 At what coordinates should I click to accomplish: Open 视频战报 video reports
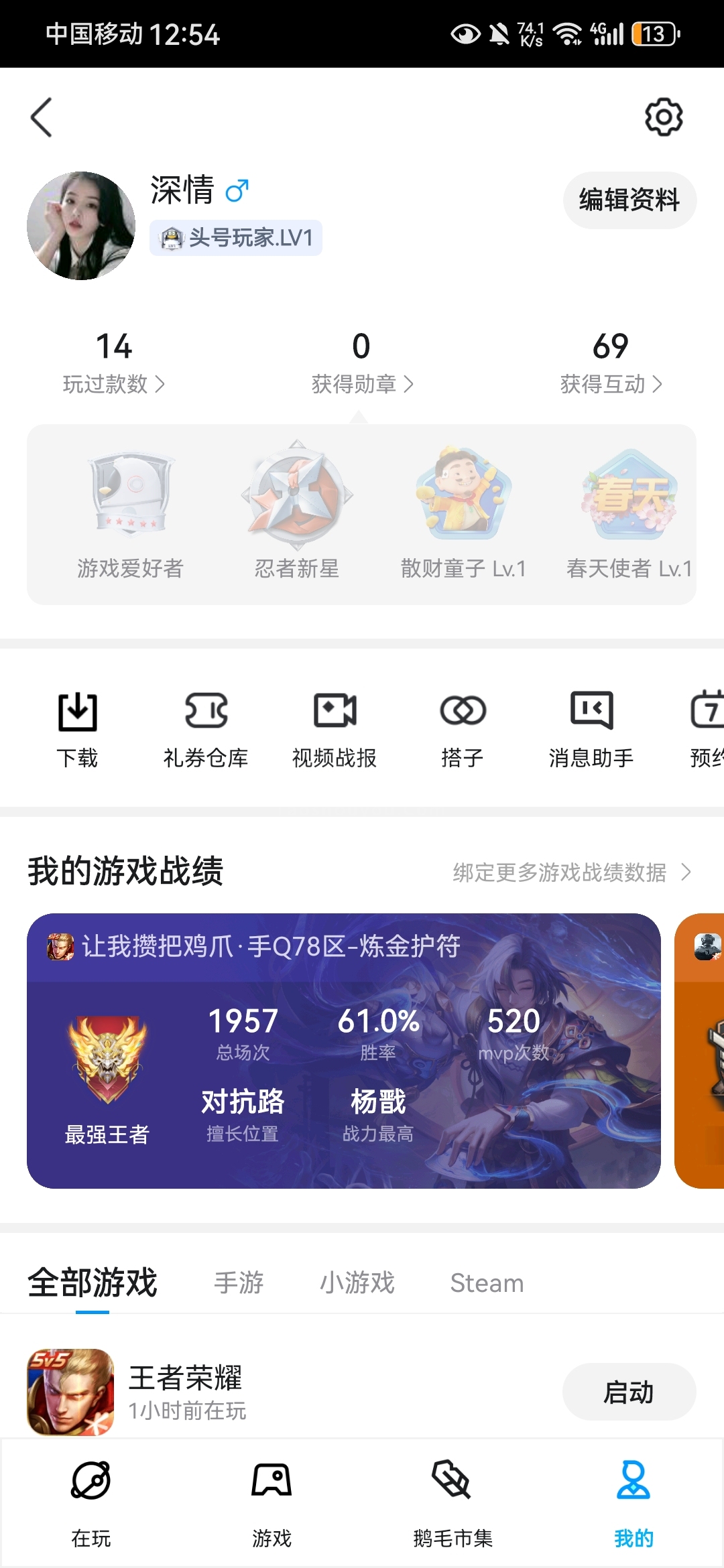335,730
